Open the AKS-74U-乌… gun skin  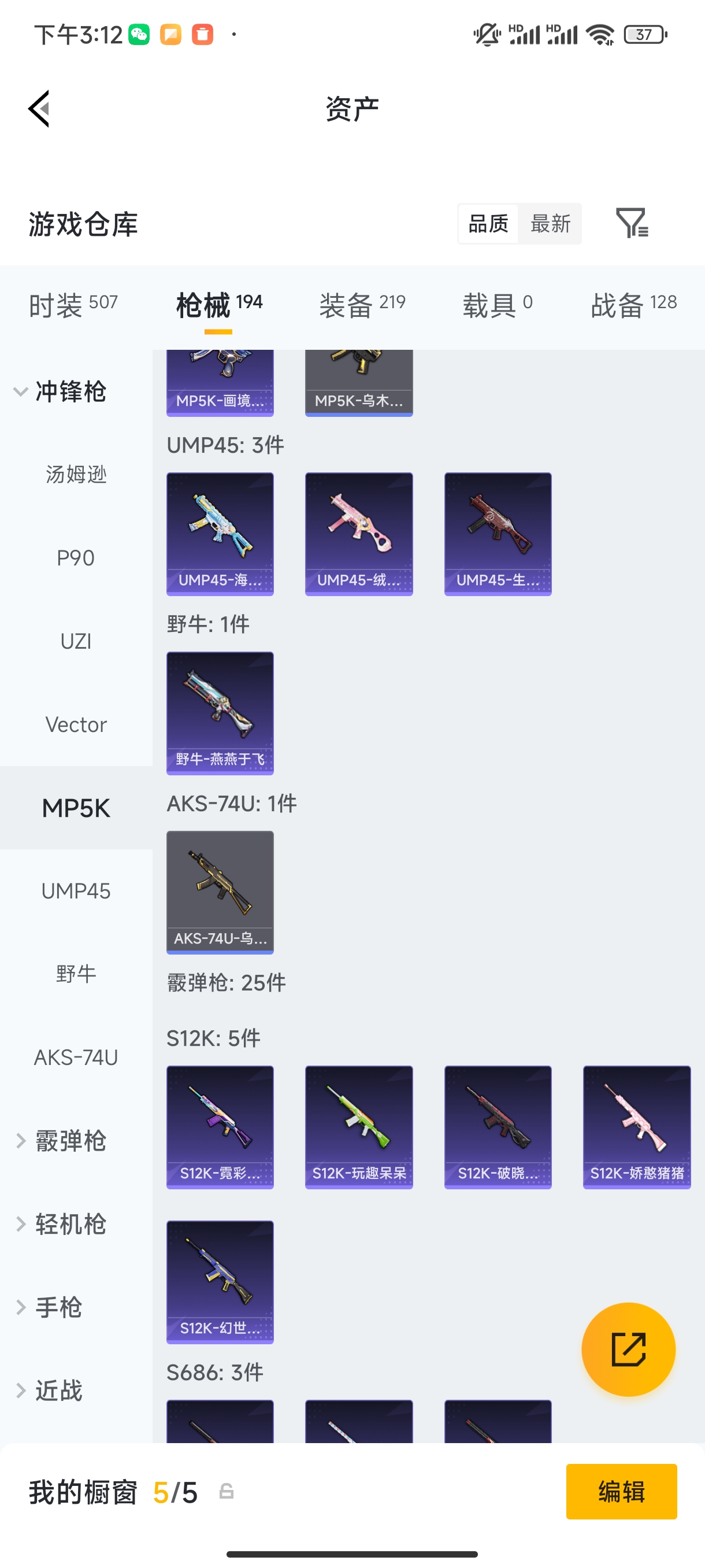[x=220, y=892]
